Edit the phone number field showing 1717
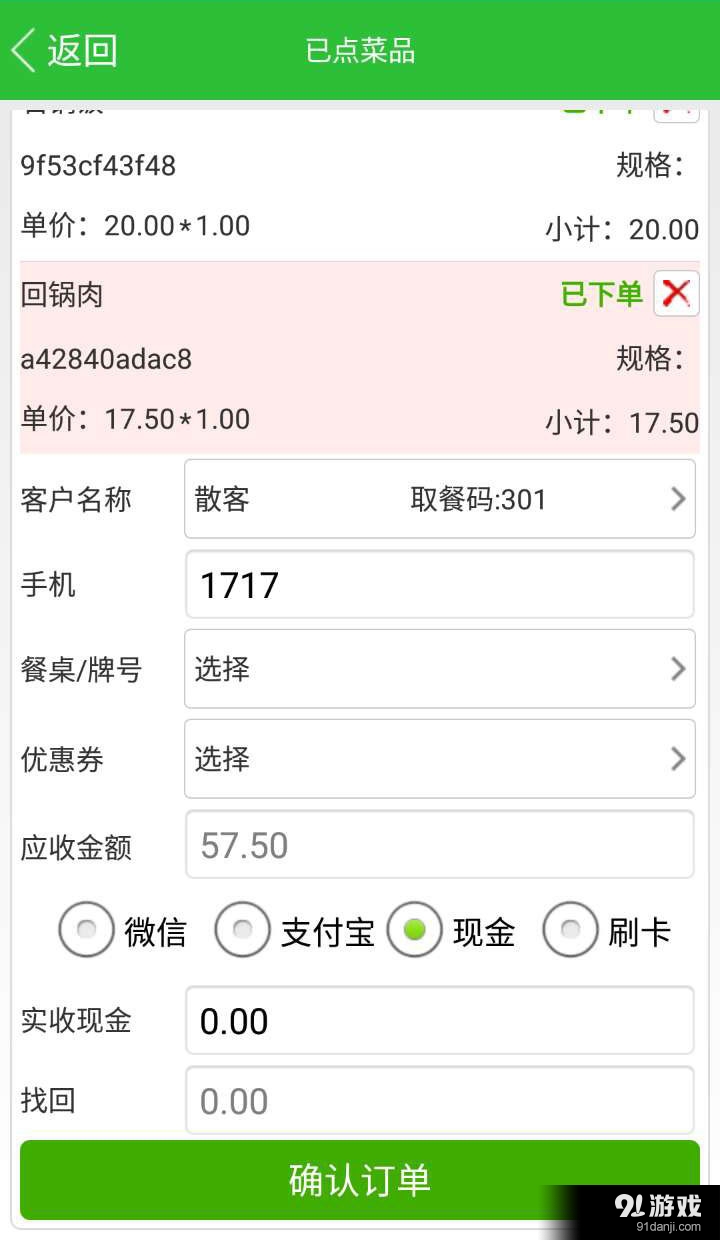 440,584
